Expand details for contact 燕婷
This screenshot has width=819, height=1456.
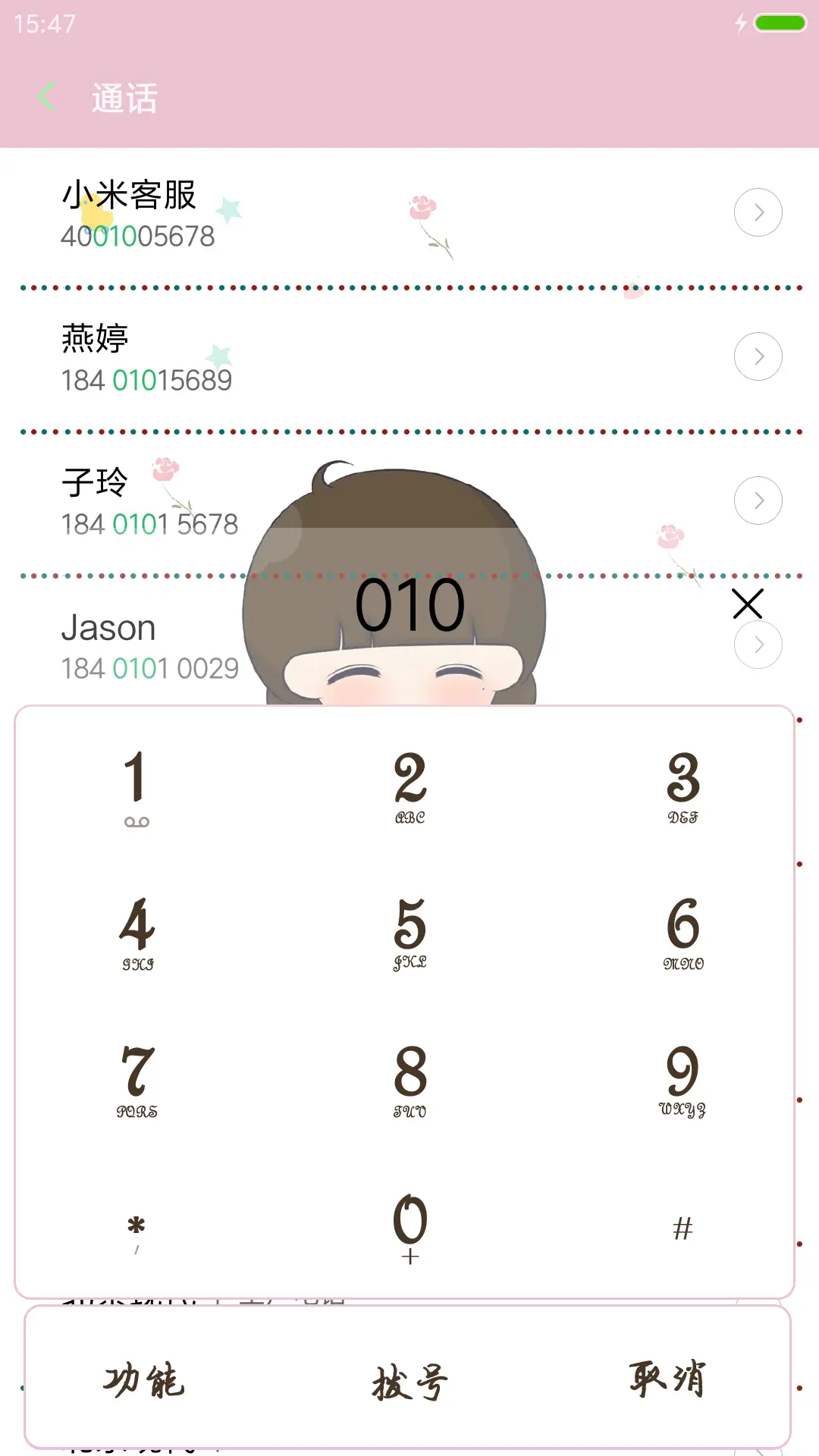click(x=758, y=356)
